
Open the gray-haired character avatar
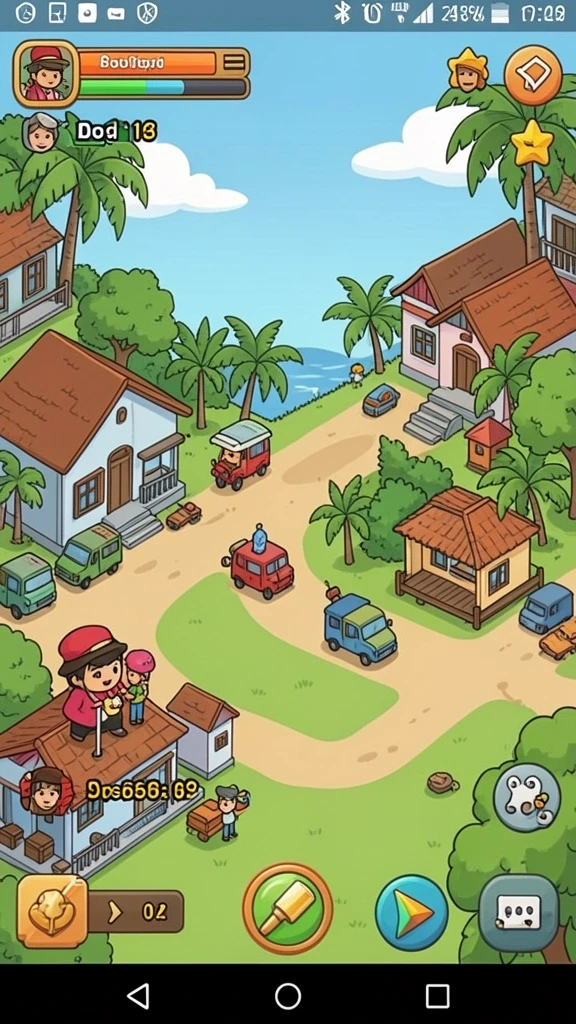(x=41, y=133)
